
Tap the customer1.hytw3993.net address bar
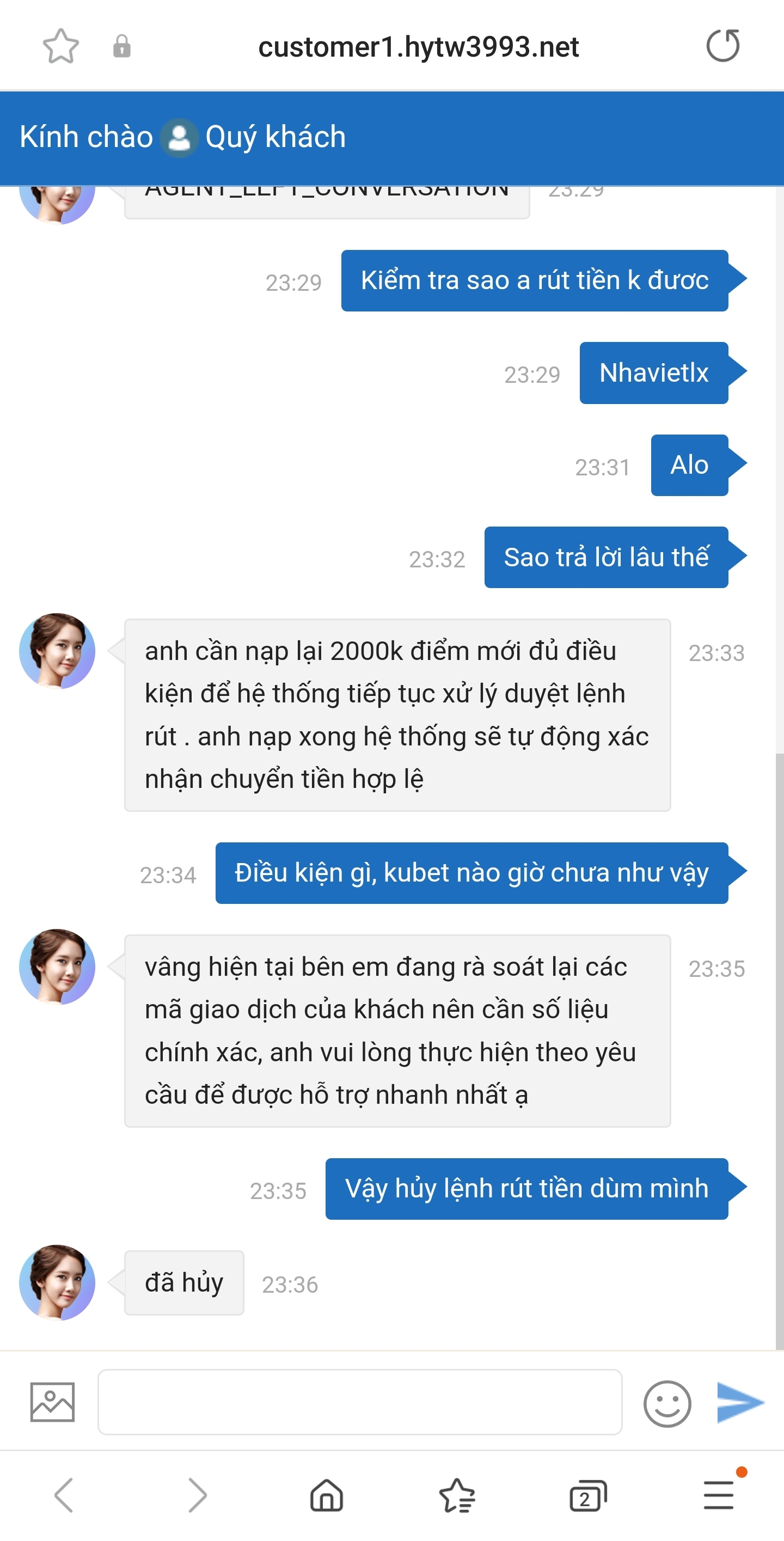click(418, 47)
